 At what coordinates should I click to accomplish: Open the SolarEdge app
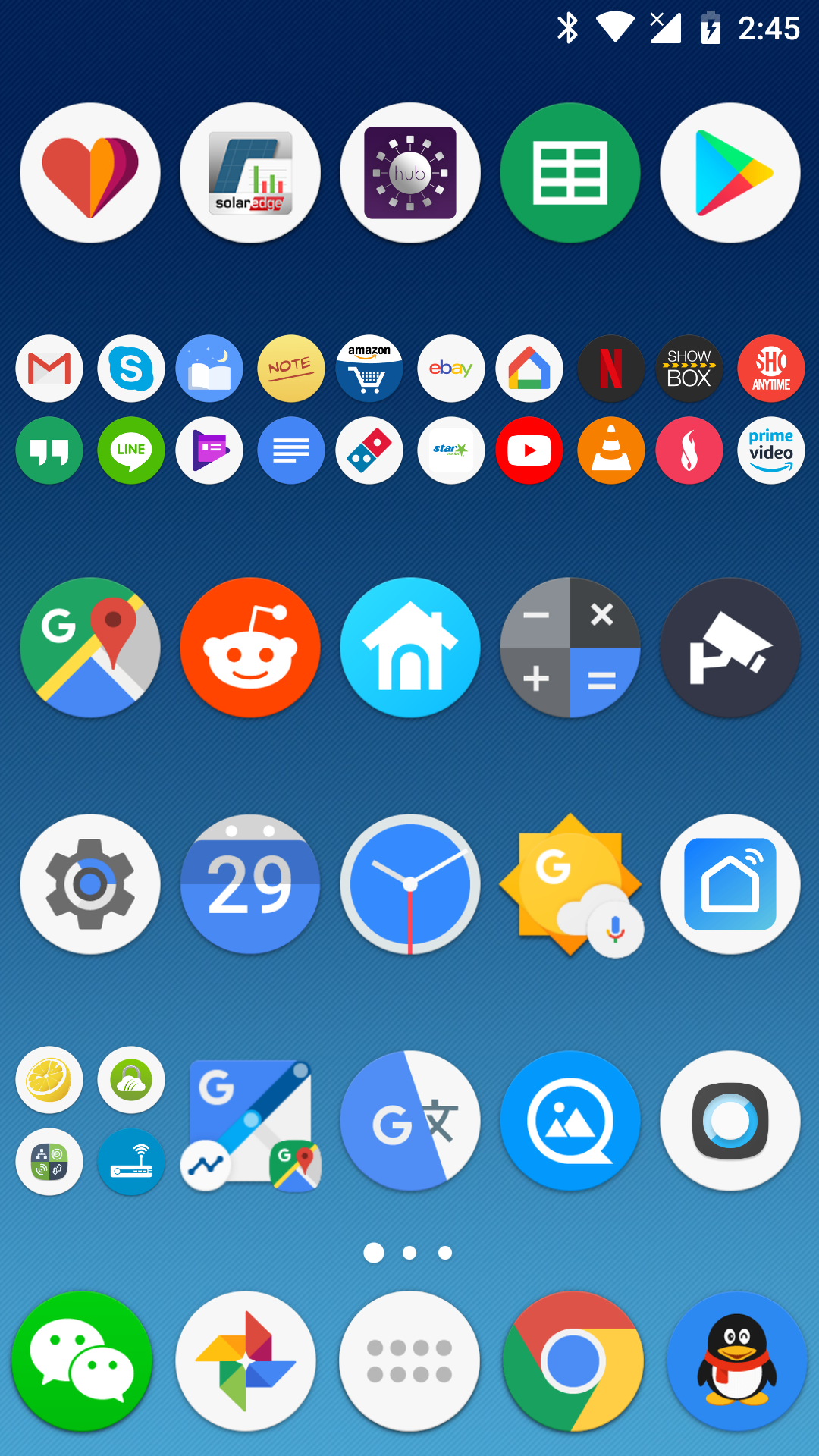coord(250,173)
